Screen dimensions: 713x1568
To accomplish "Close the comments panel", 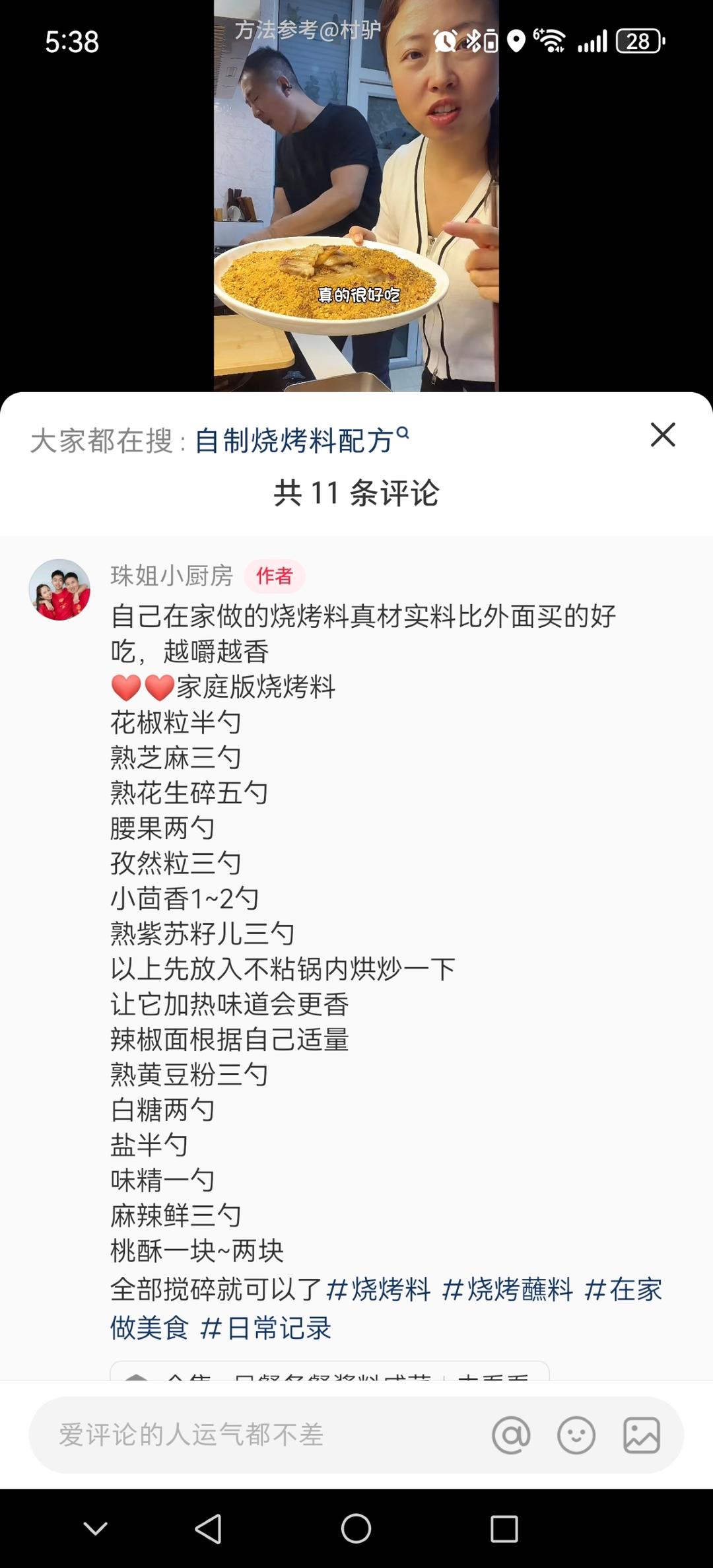I will pos(663,435).
